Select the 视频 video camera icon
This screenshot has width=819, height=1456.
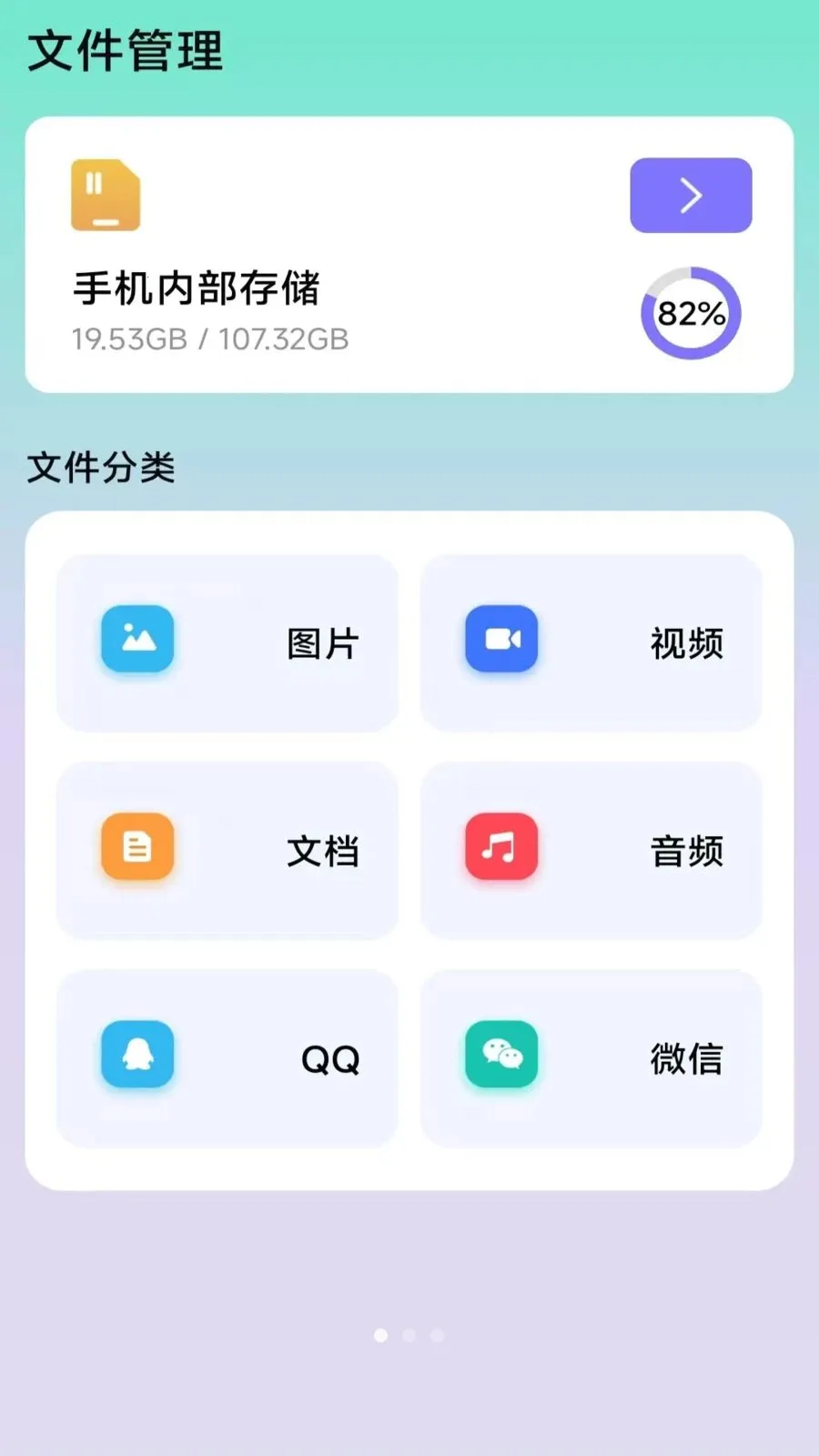click(501, 640)
